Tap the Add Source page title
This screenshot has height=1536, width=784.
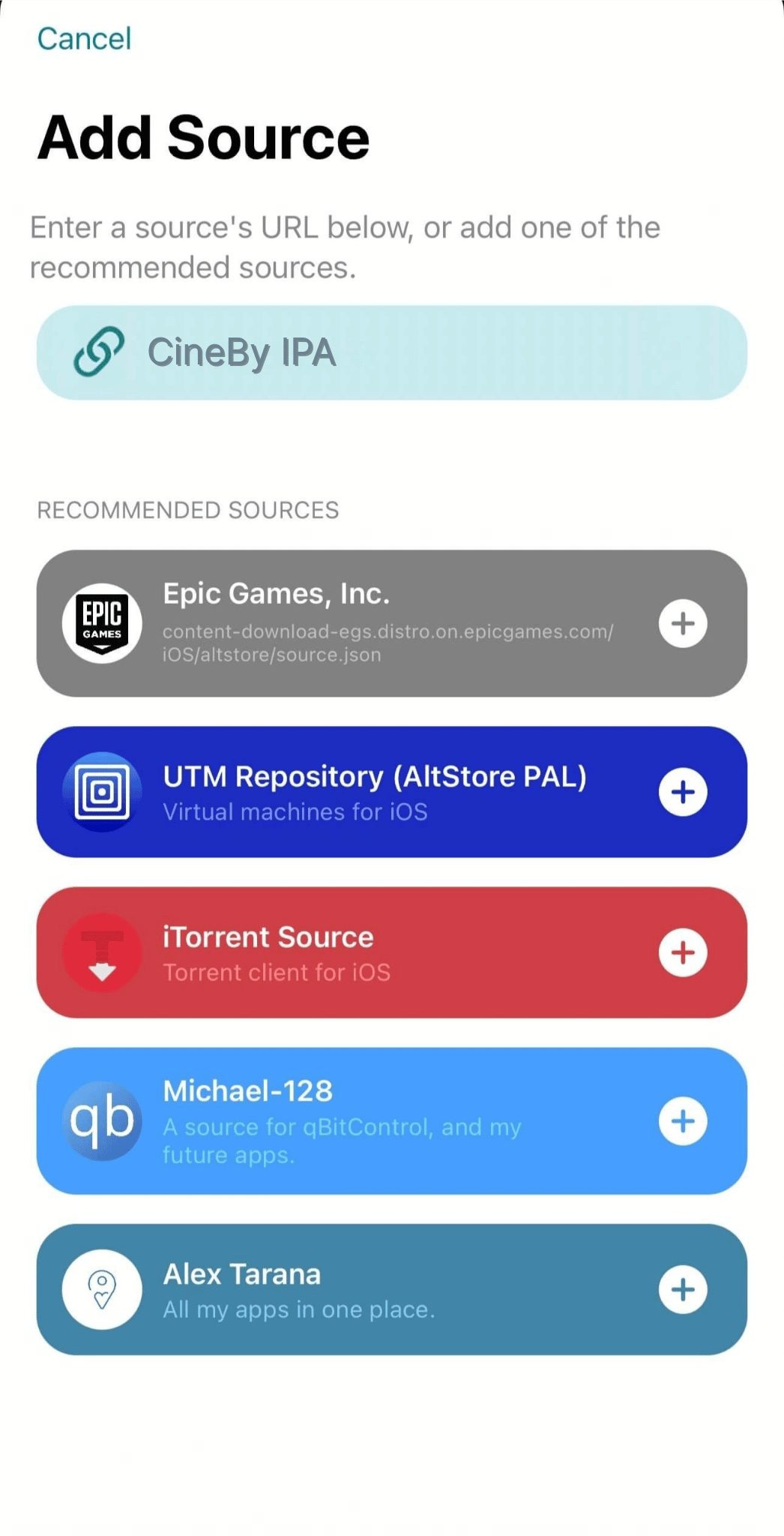click(x=203, y=136)
